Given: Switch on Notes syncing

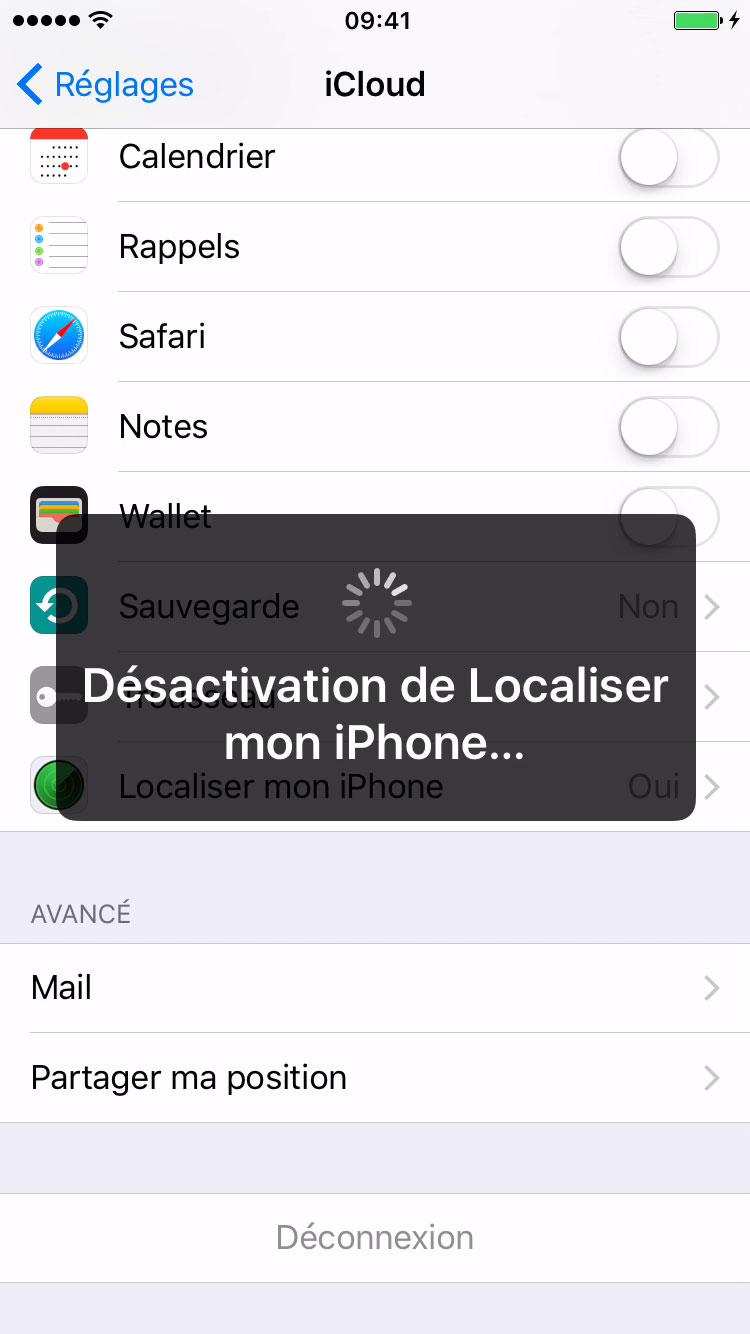Looking at the screenshot, I should tap(668, 427).
